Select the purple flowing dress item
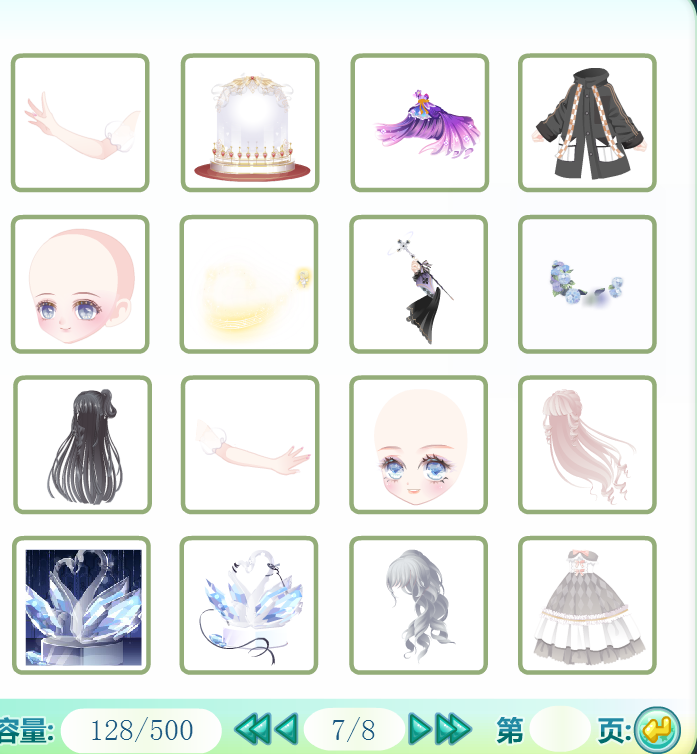This screenshot has height=754, width=697. 419,123
